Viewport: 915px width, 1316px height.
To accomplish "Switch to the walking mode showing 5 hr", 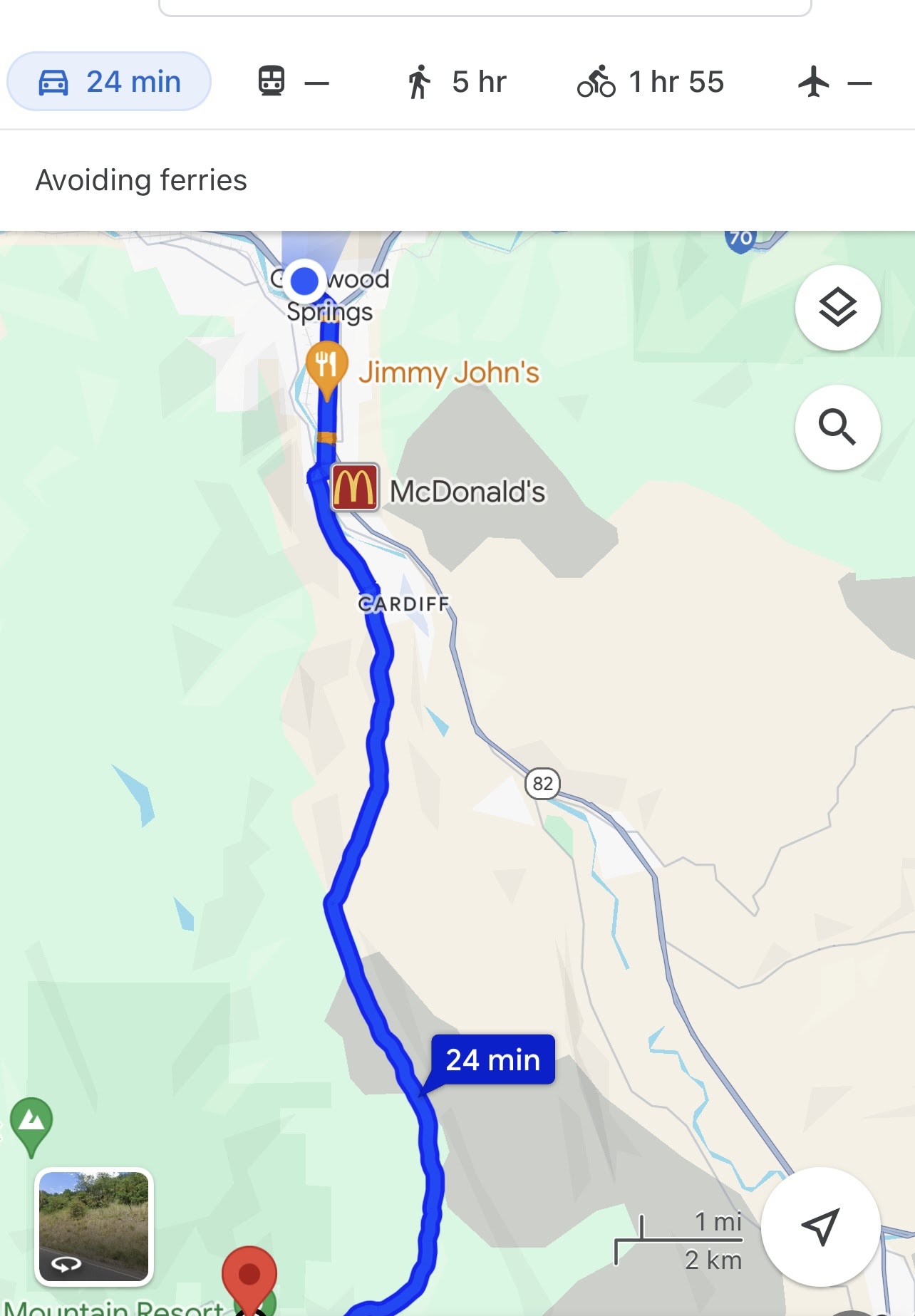I will 456,82.
